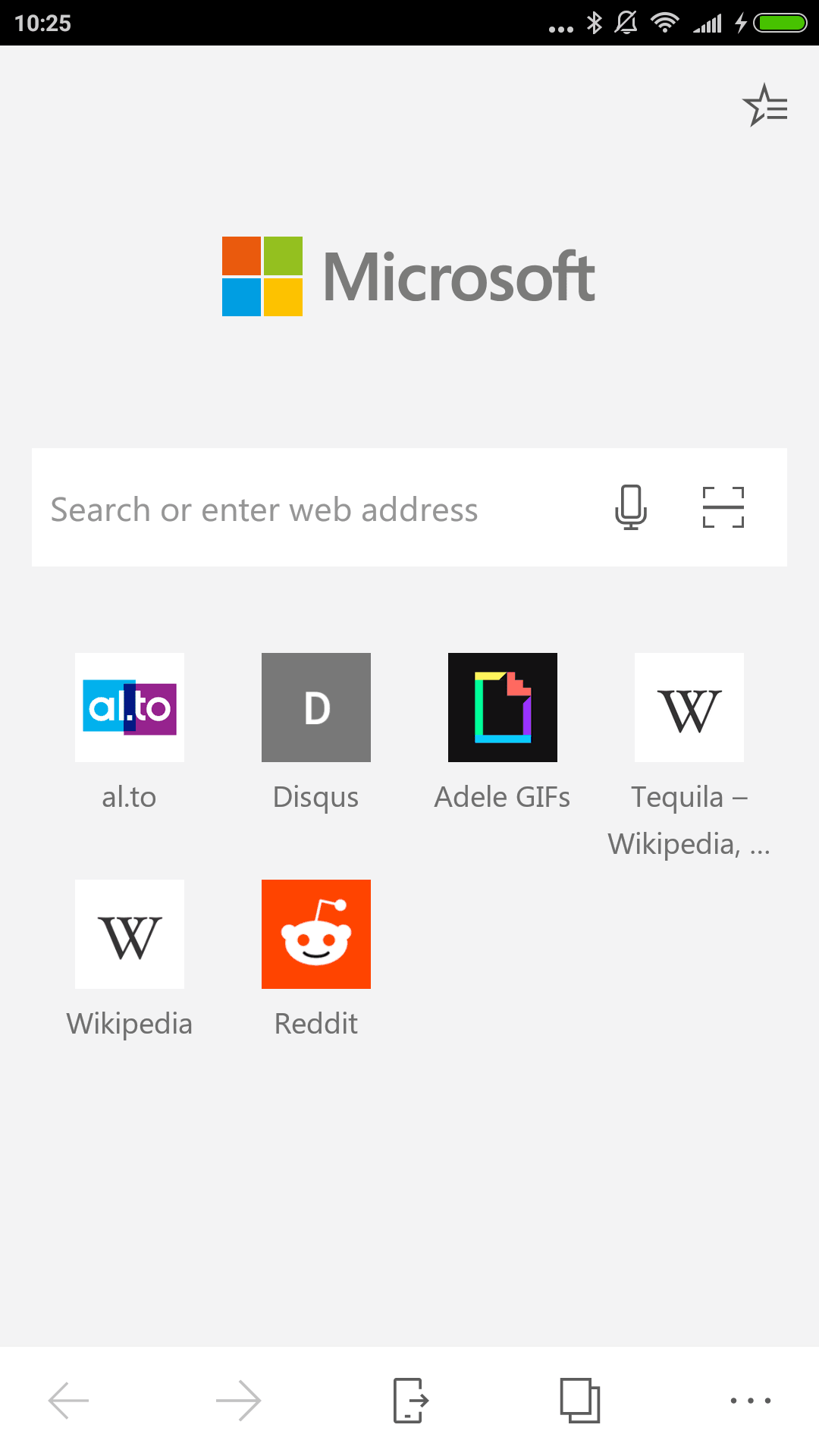Open the three-dot more menu

click(751, 1401)
